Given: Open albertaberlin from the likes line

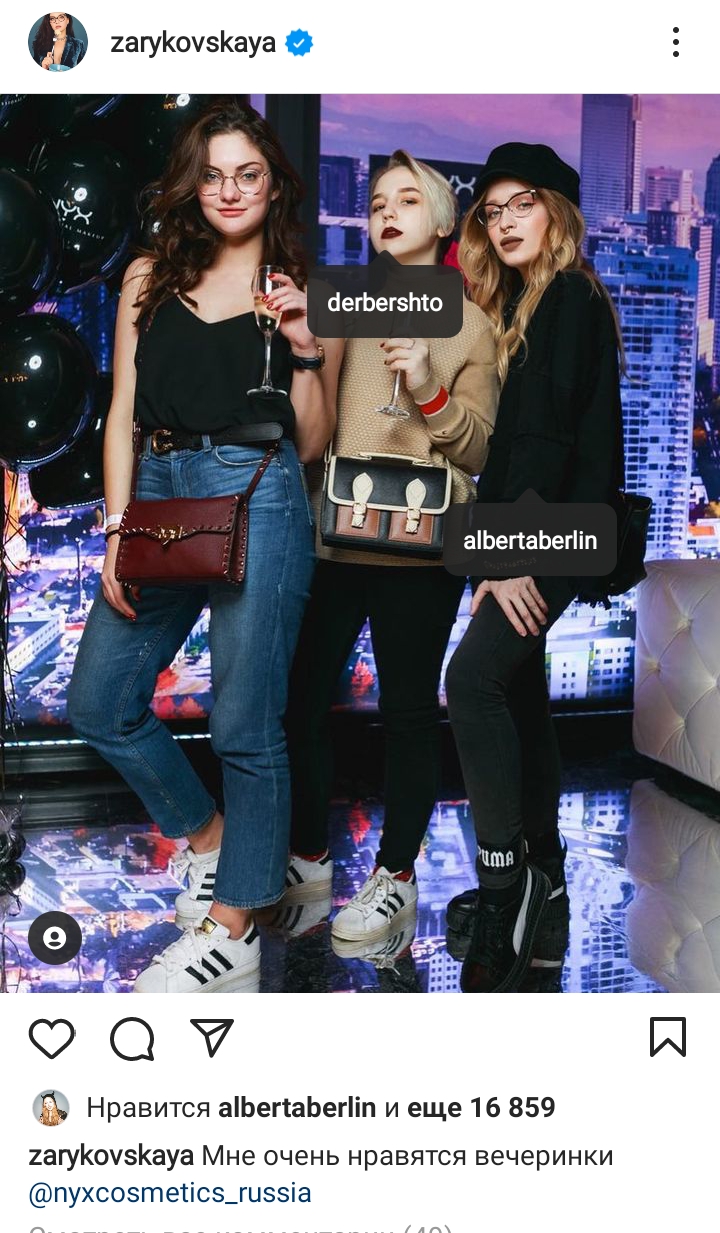Looking at the screenshot, I should (x=297, y=1107).
